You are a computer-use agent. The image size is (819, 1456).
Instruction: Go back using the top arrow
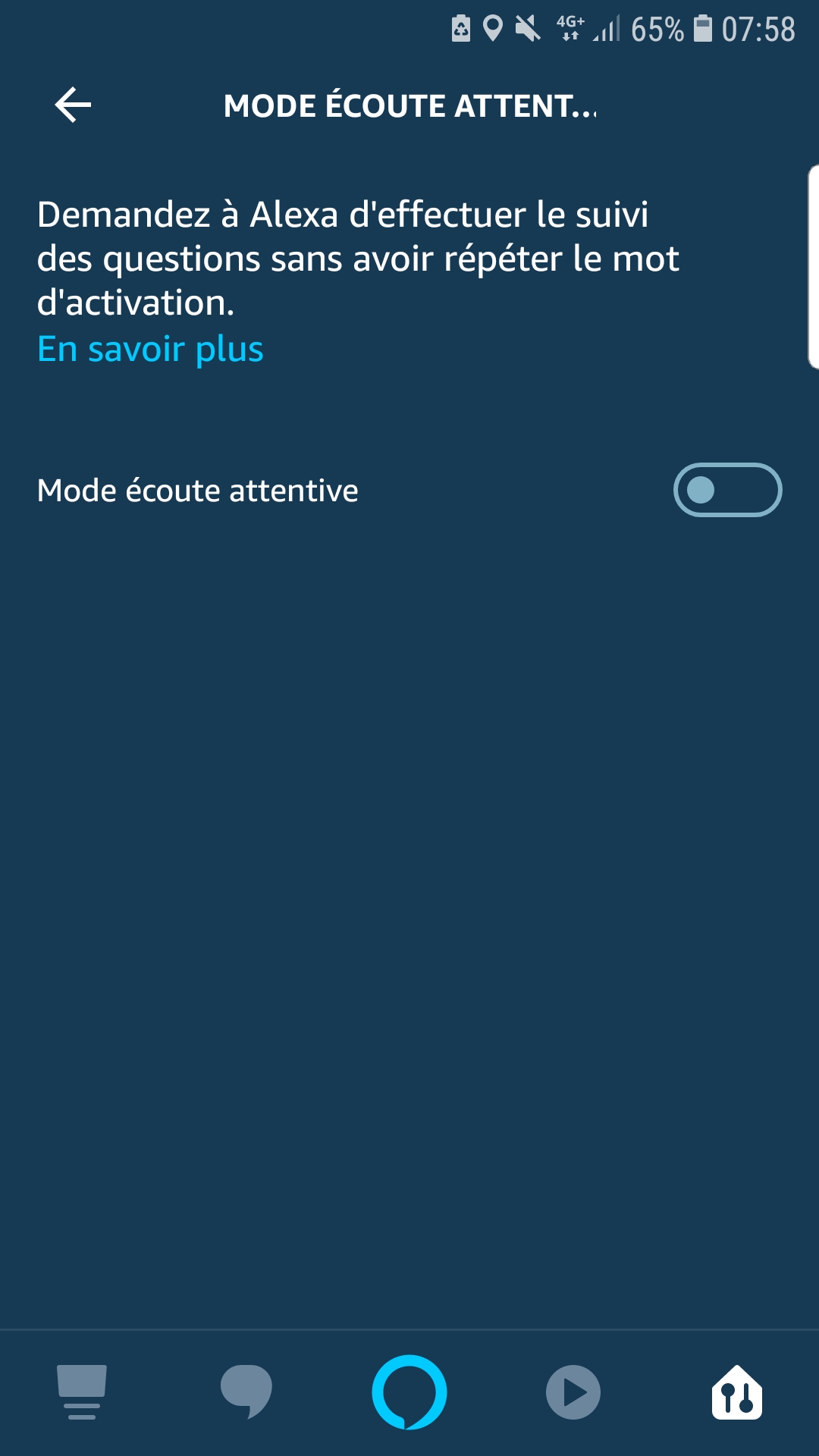[74, 105]
